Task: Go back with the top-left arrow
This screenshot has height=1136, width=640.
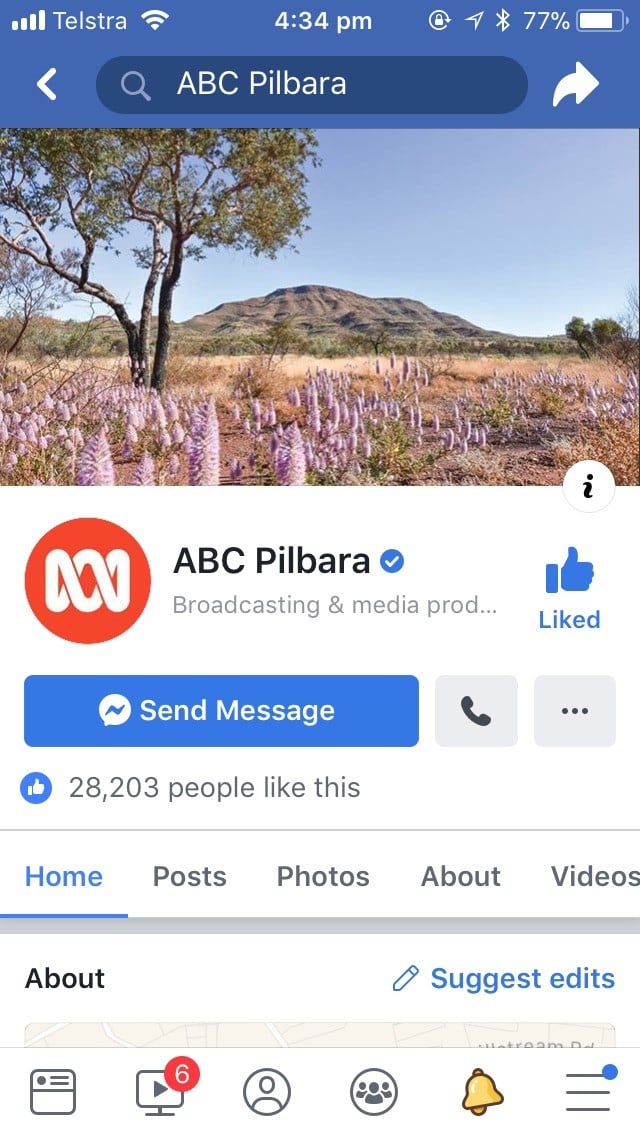Action: [47, 84]
